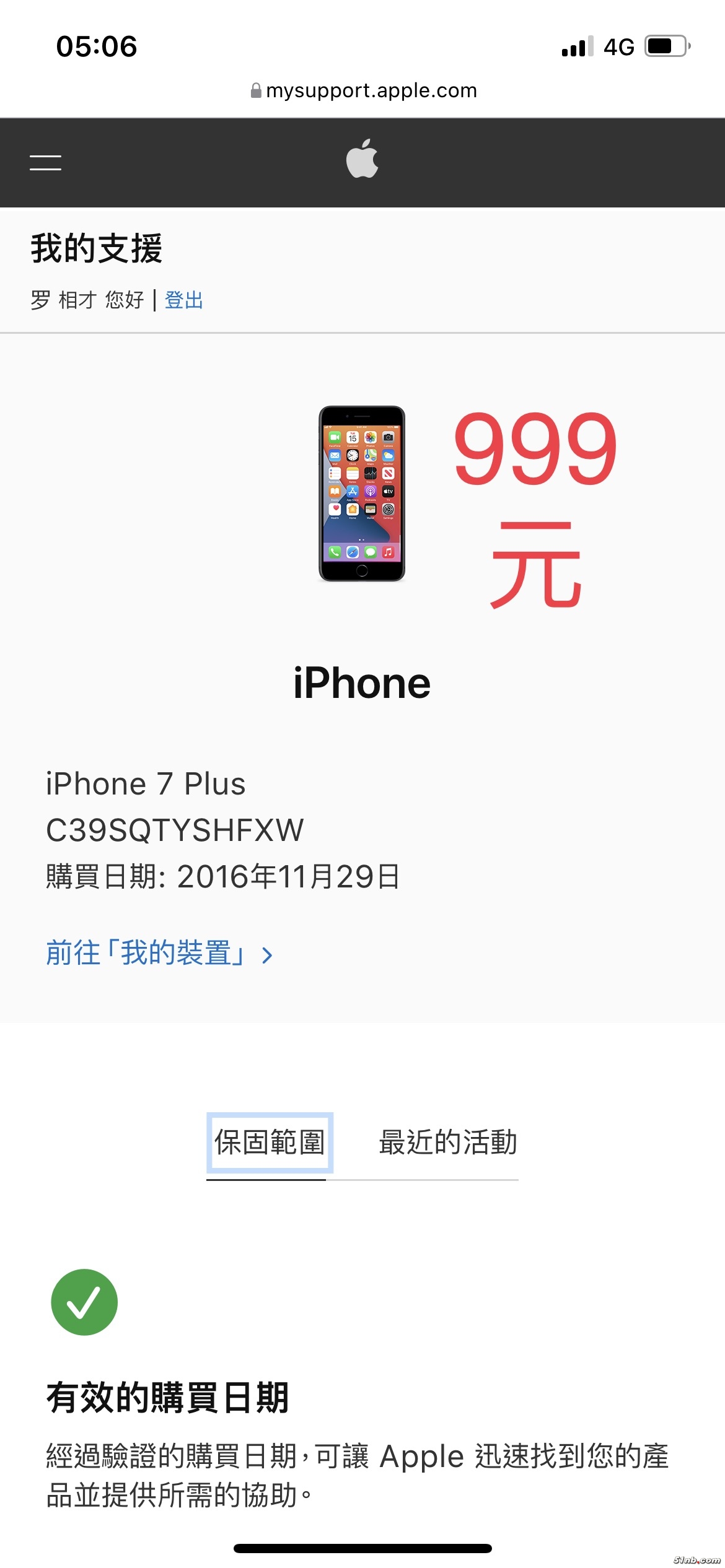Sign out via the 登出 link
The width and height of the screenshot is (725, 1568).
(x=183, y=300)
